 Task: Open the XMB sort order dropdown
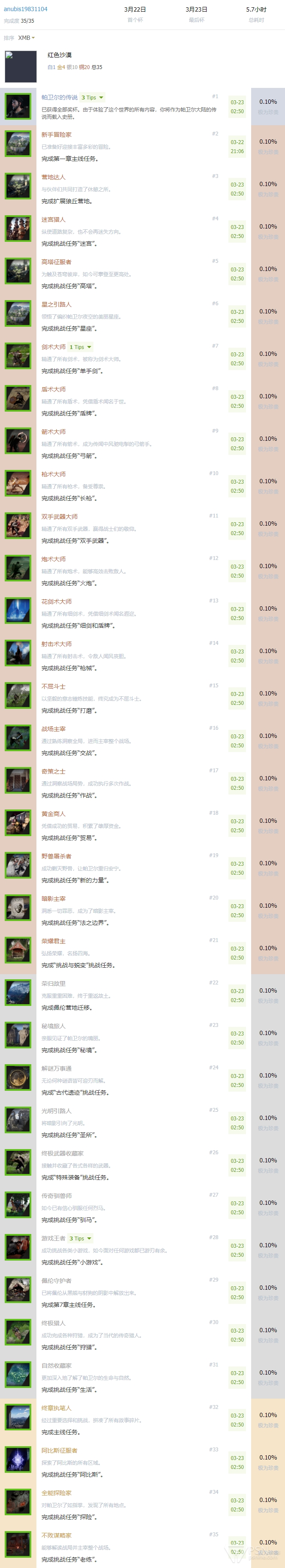26,38
